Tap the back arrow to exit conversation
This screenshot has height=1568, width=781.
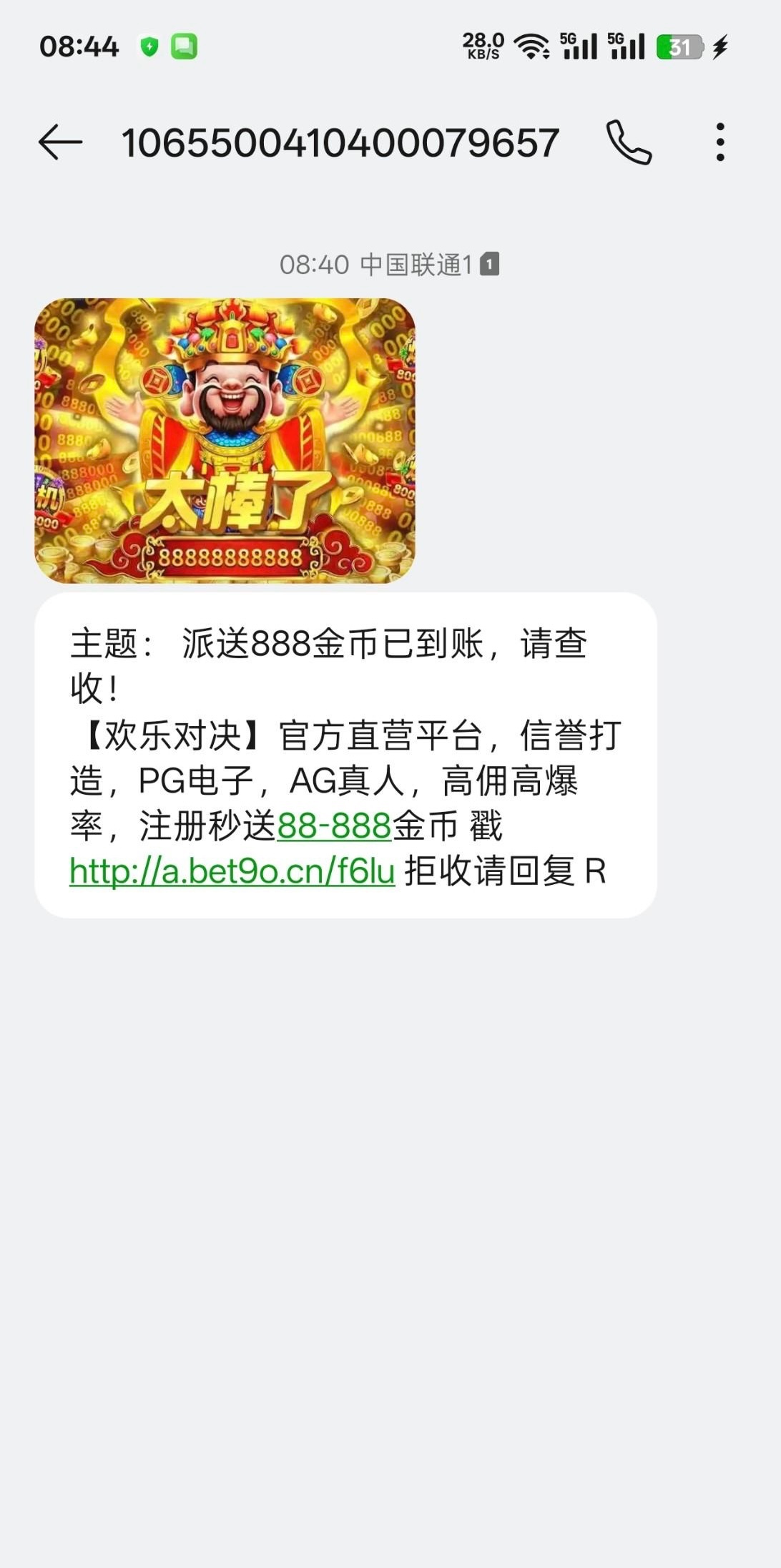[x=59, y=141]
